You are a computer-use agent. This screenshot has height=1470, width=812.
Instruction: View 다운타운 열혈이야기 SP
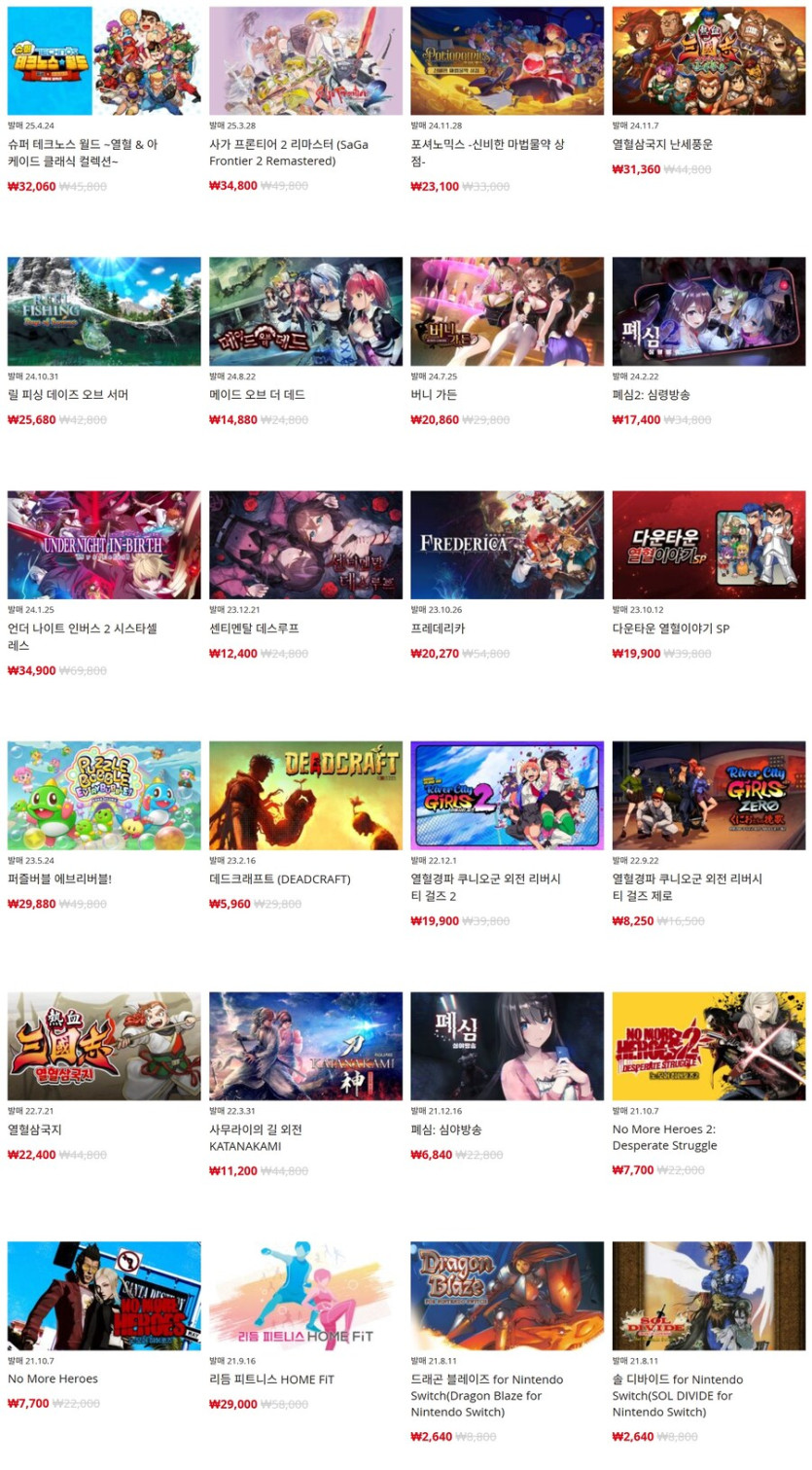(709, 545)
